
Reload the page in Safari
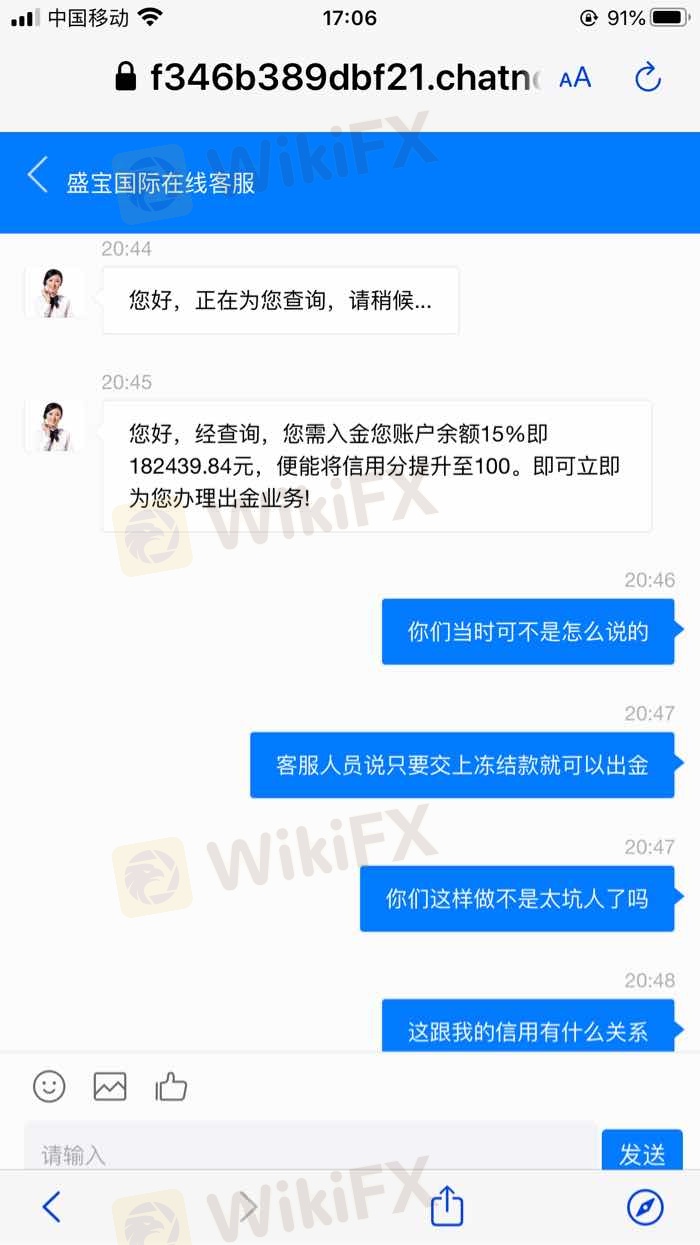click(648, 78)
